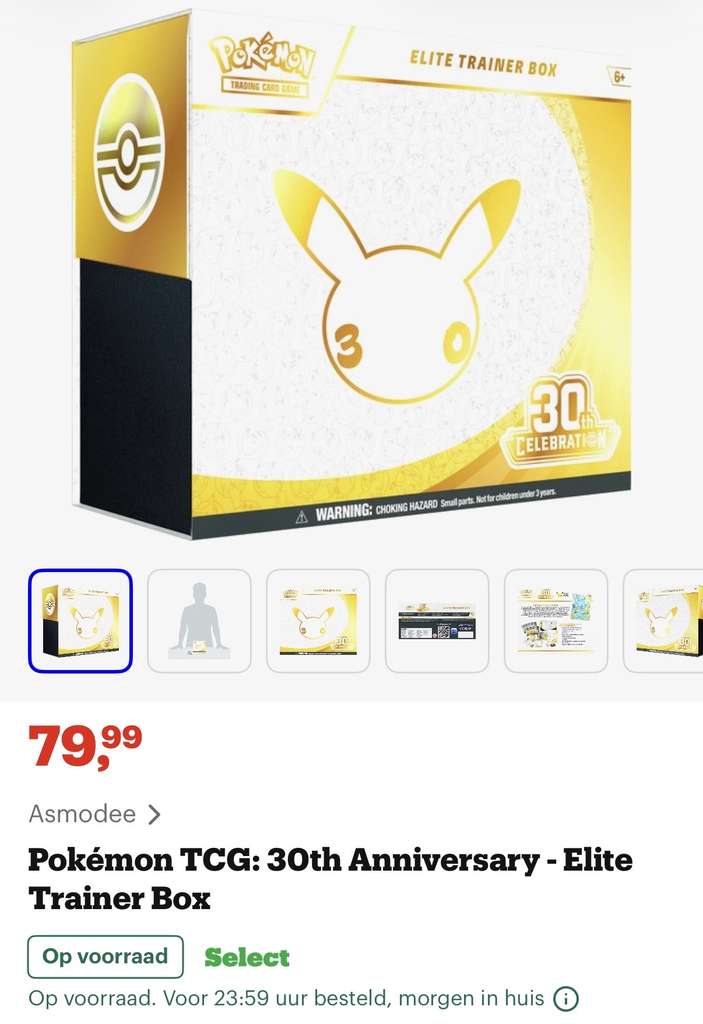View the box contents sheet thumbnail

pyautogui.click(x=556, y=620)
